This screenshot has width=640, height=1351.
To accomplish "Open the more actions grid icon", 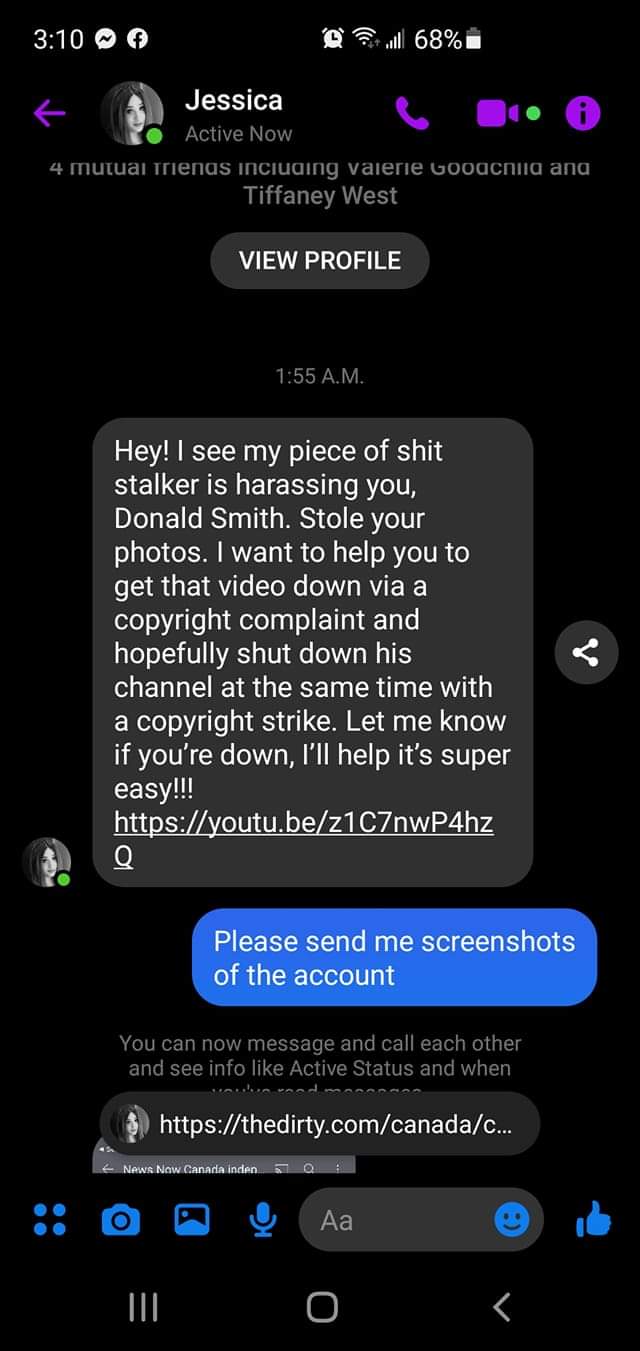I will click(50, 1220).
